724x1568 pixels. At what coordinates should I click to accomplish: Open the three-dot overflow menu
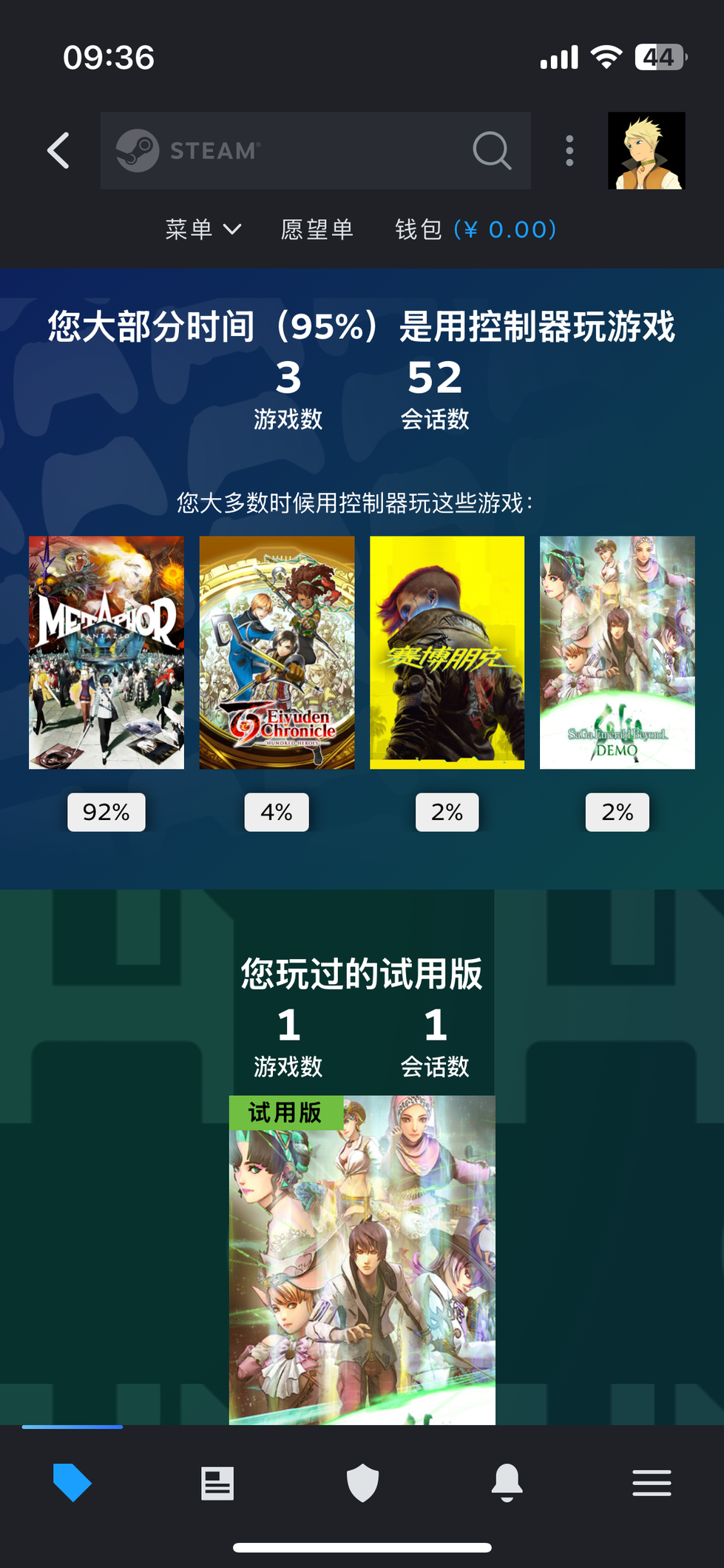(569, 151)
